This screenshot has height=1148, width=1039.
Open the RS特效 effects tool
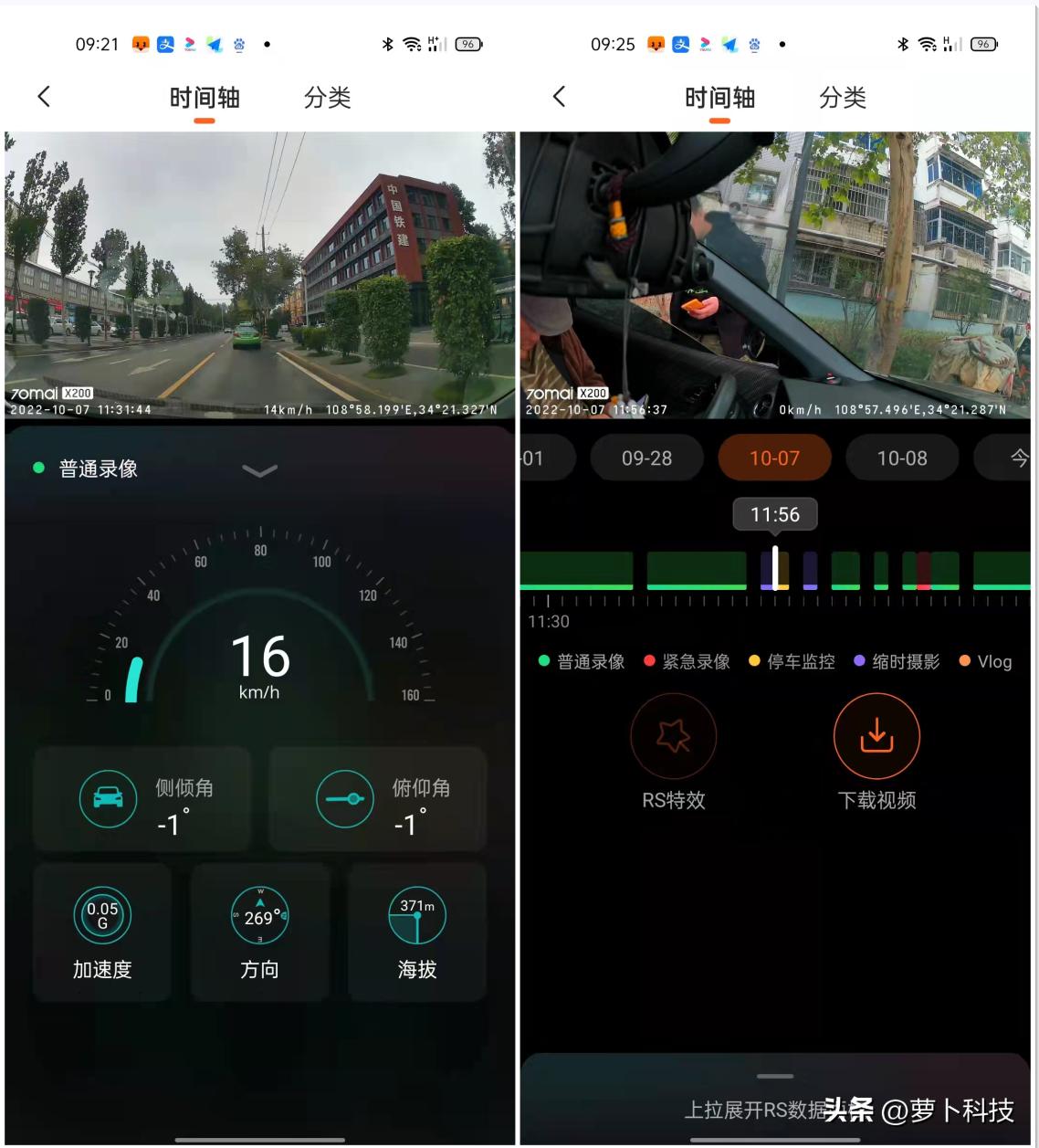[x=673, y=736]
